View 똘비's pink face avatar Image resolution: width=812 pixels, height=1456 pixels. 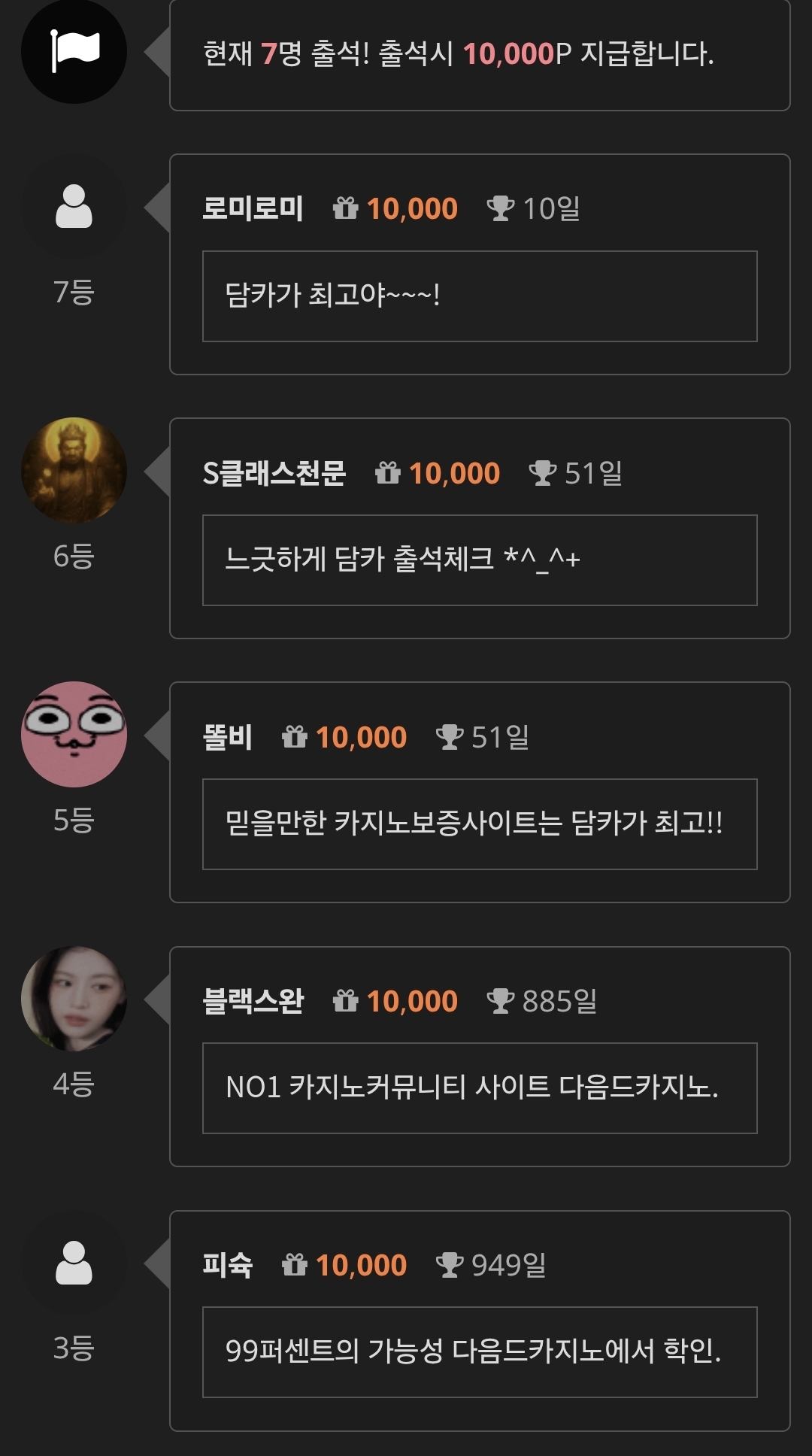[74, 734]
